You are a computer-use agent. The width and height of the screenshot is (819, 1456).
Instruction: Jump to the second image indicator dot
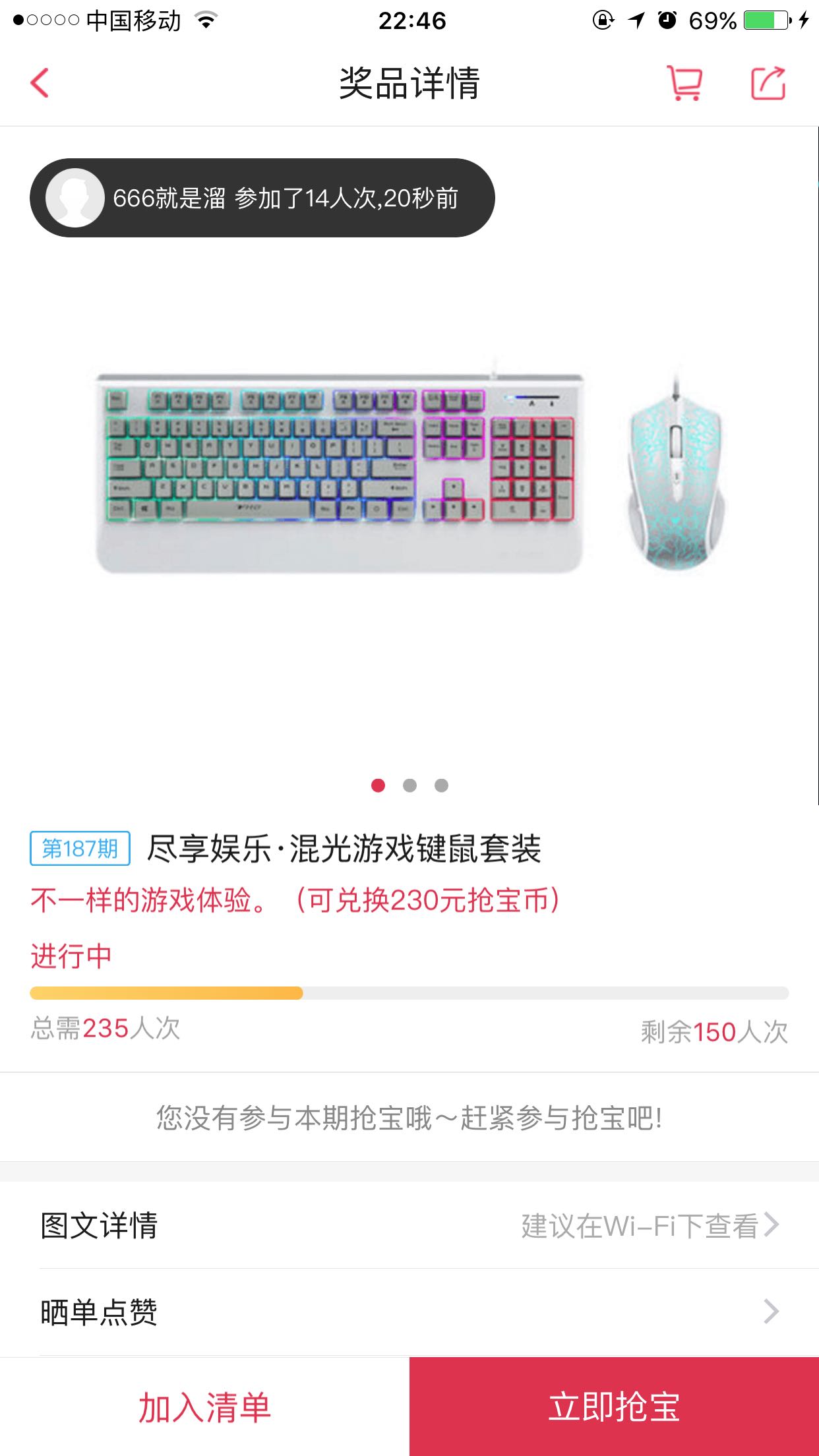click(x=409, y=785)
